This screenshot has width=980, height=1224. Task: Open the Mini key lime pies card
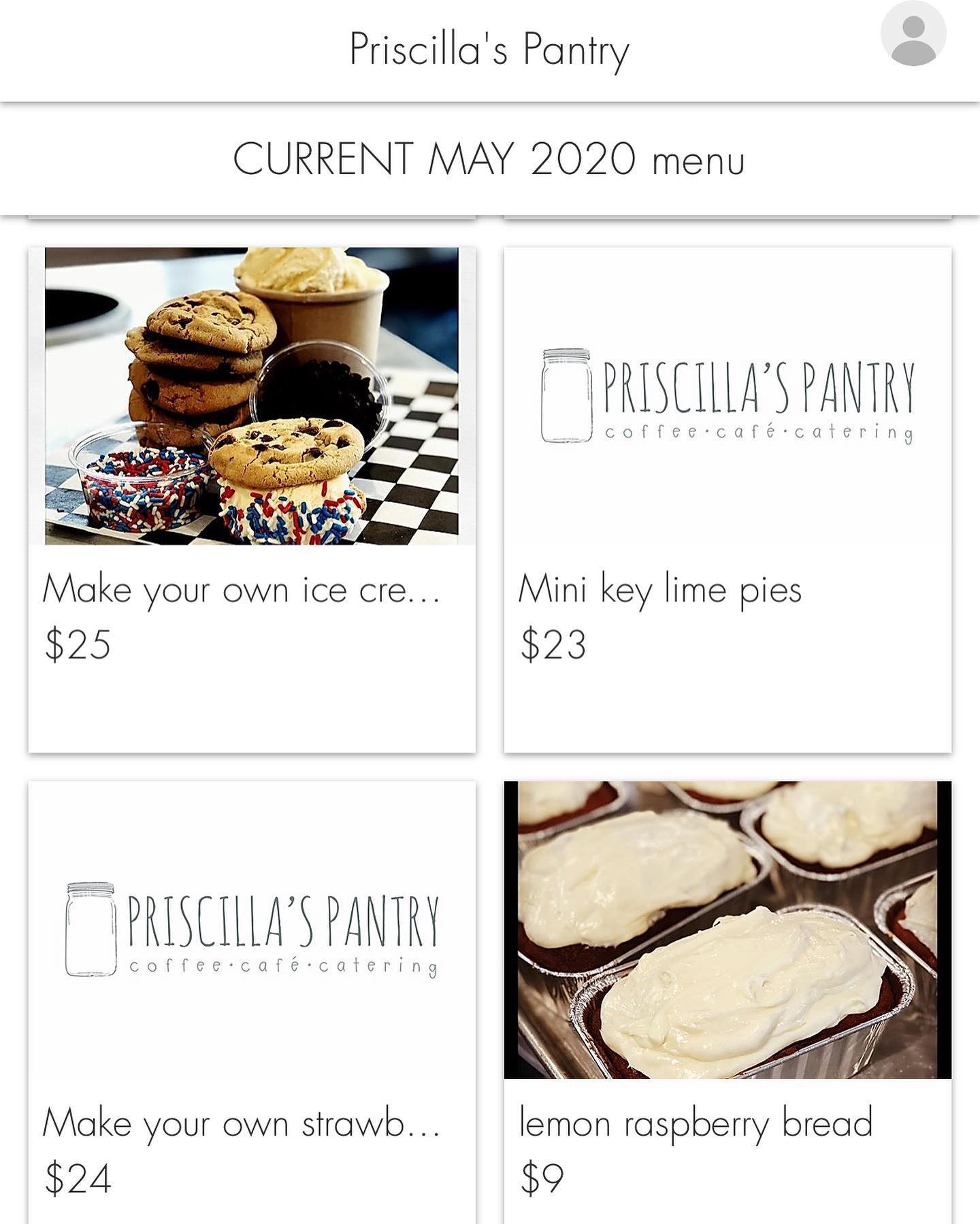727,500
